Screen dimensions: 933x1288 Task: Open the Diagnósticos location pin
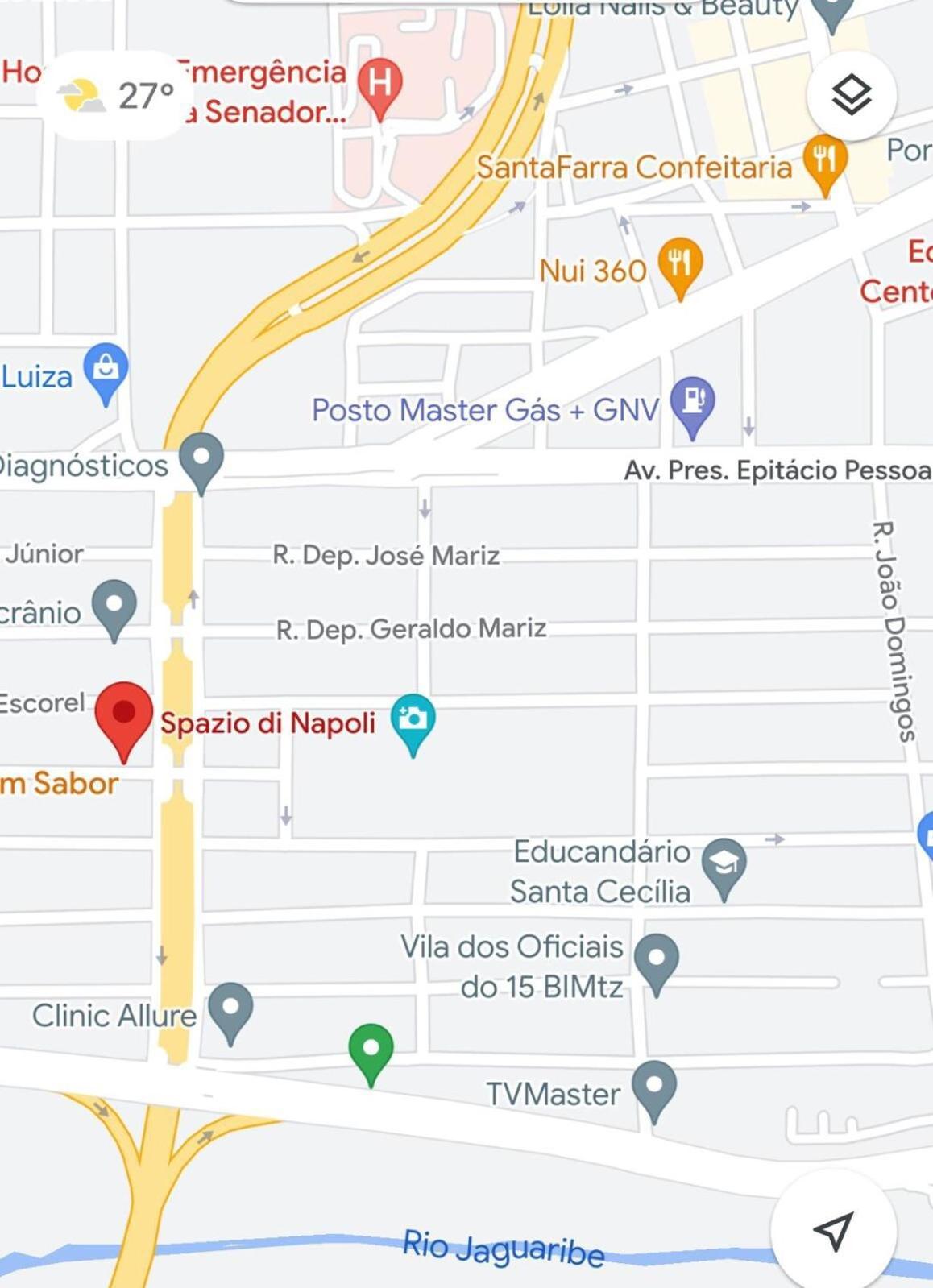pyautogui.click(x=201, y=459)
